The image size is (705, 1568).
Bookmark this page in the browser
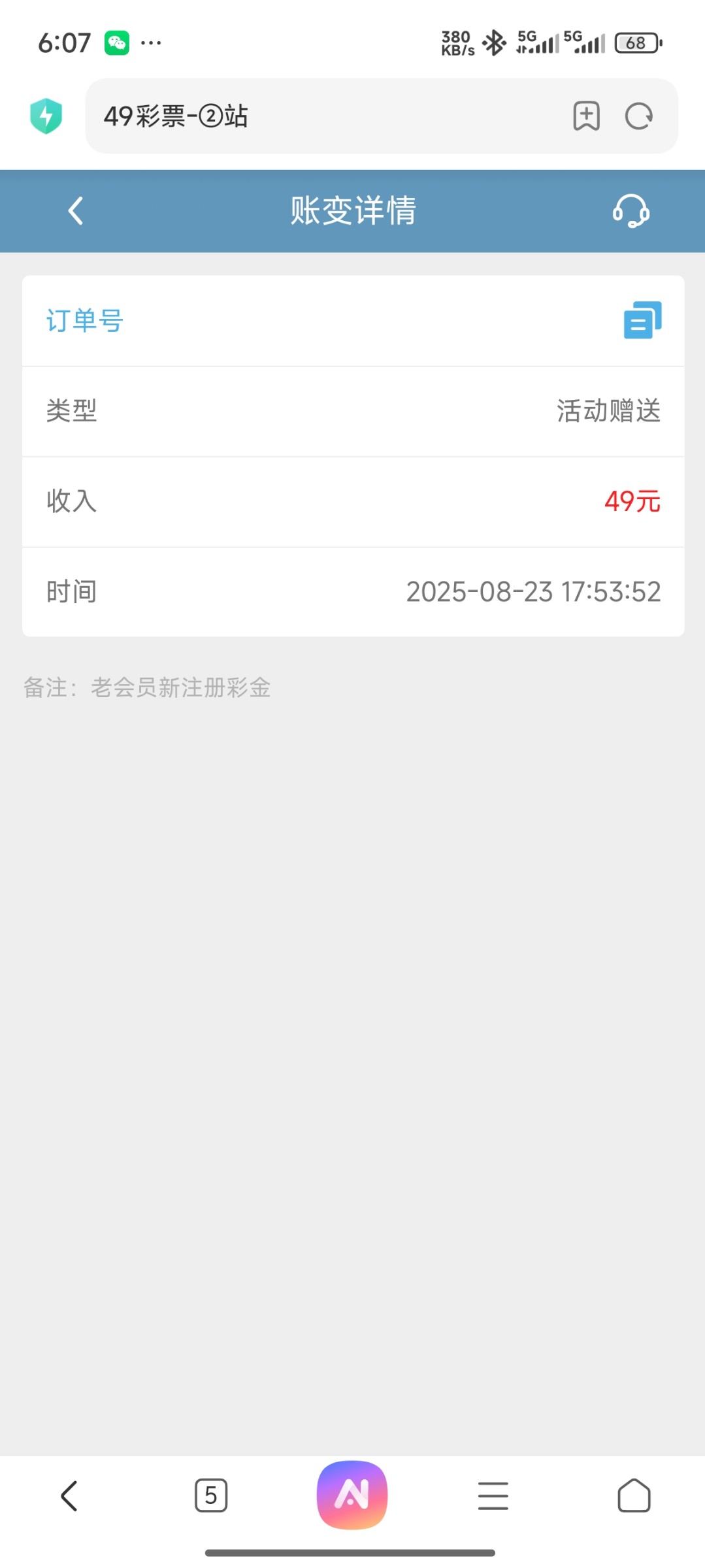pos(586,116)
